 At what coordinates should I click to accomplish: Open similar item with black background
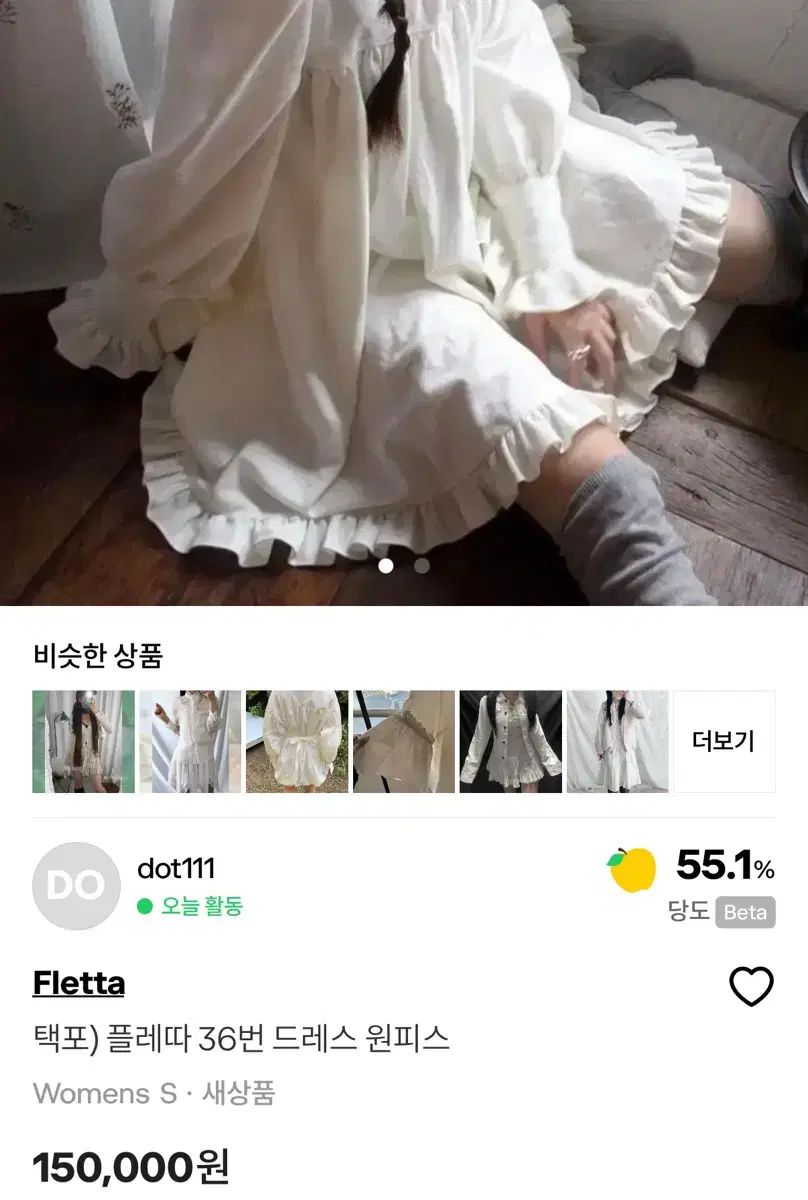pyautogui.click(x=510, y=741)
